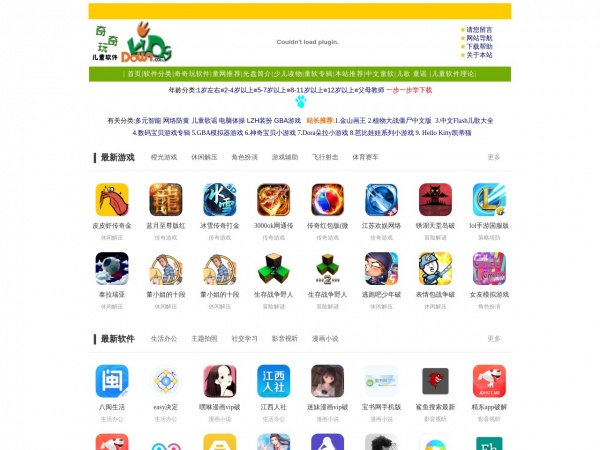
Task: Open the 请您留言 link
Action: (479, 30)
